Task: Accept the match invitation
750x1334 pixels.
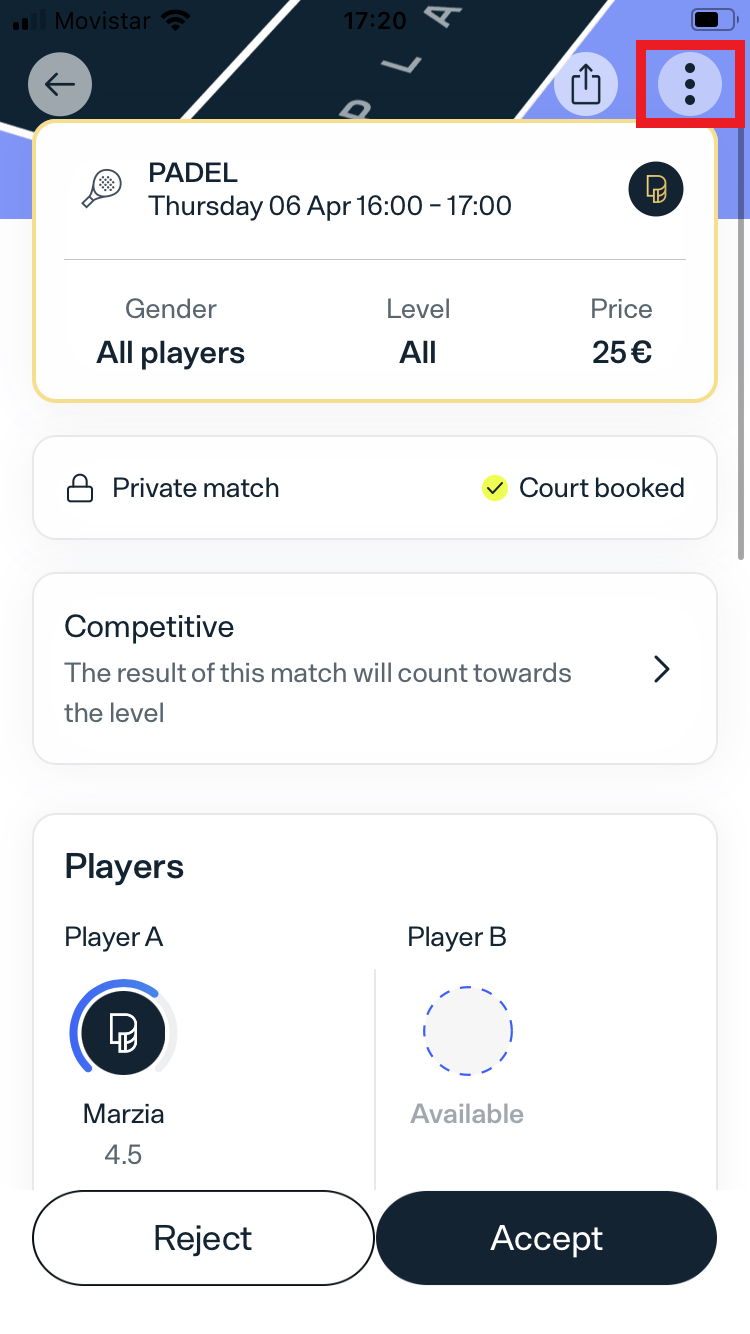Action: click(x=546, y=1238)
